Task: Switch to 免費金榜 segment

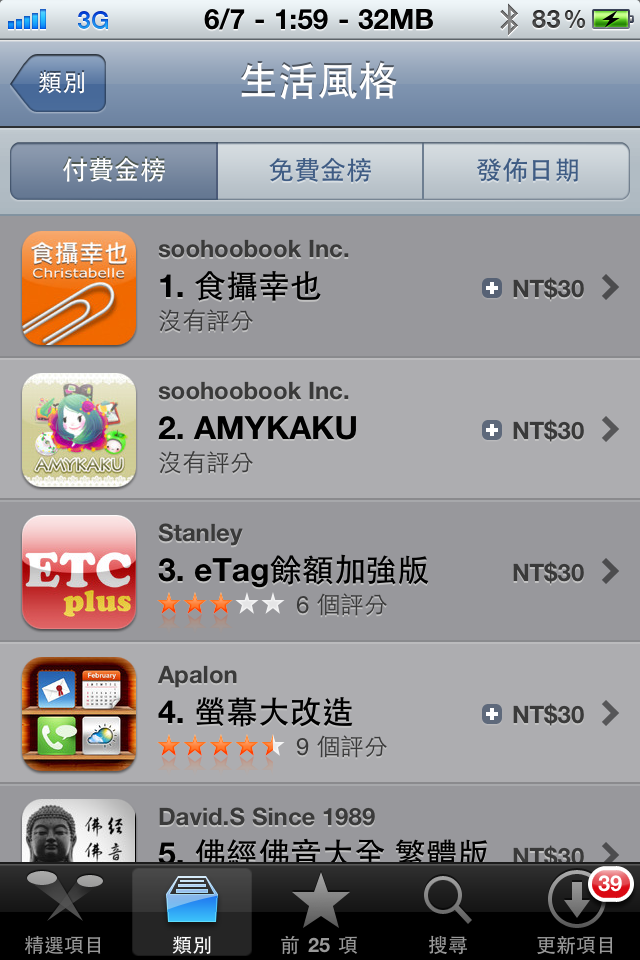Action: point(320,171)
